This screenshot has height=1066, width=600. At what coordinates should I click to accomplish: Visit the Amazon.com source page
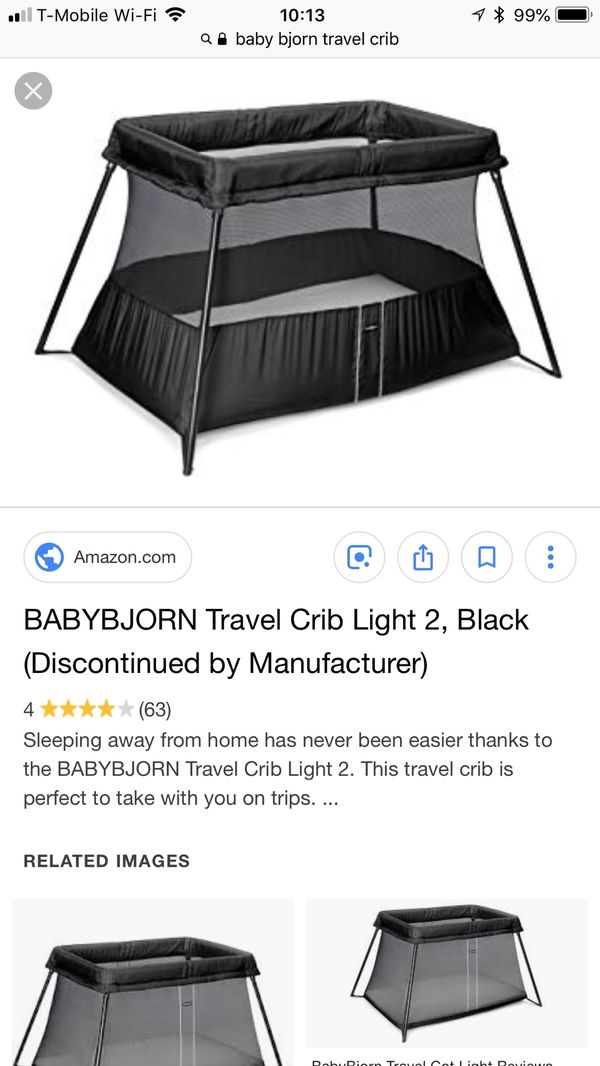107,557
